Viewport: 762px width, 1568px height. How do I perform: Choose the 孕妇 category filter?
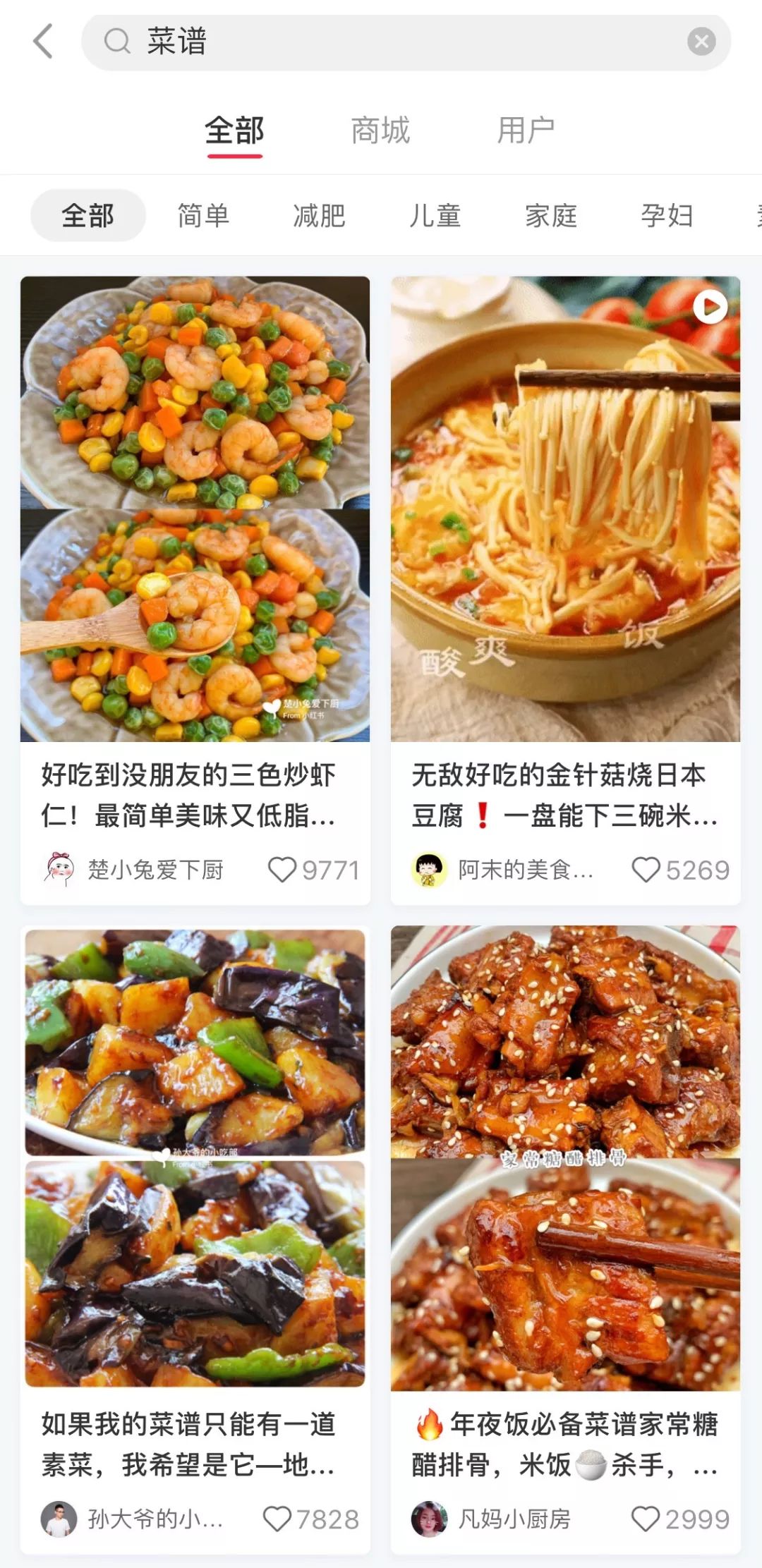pos(667,216)
